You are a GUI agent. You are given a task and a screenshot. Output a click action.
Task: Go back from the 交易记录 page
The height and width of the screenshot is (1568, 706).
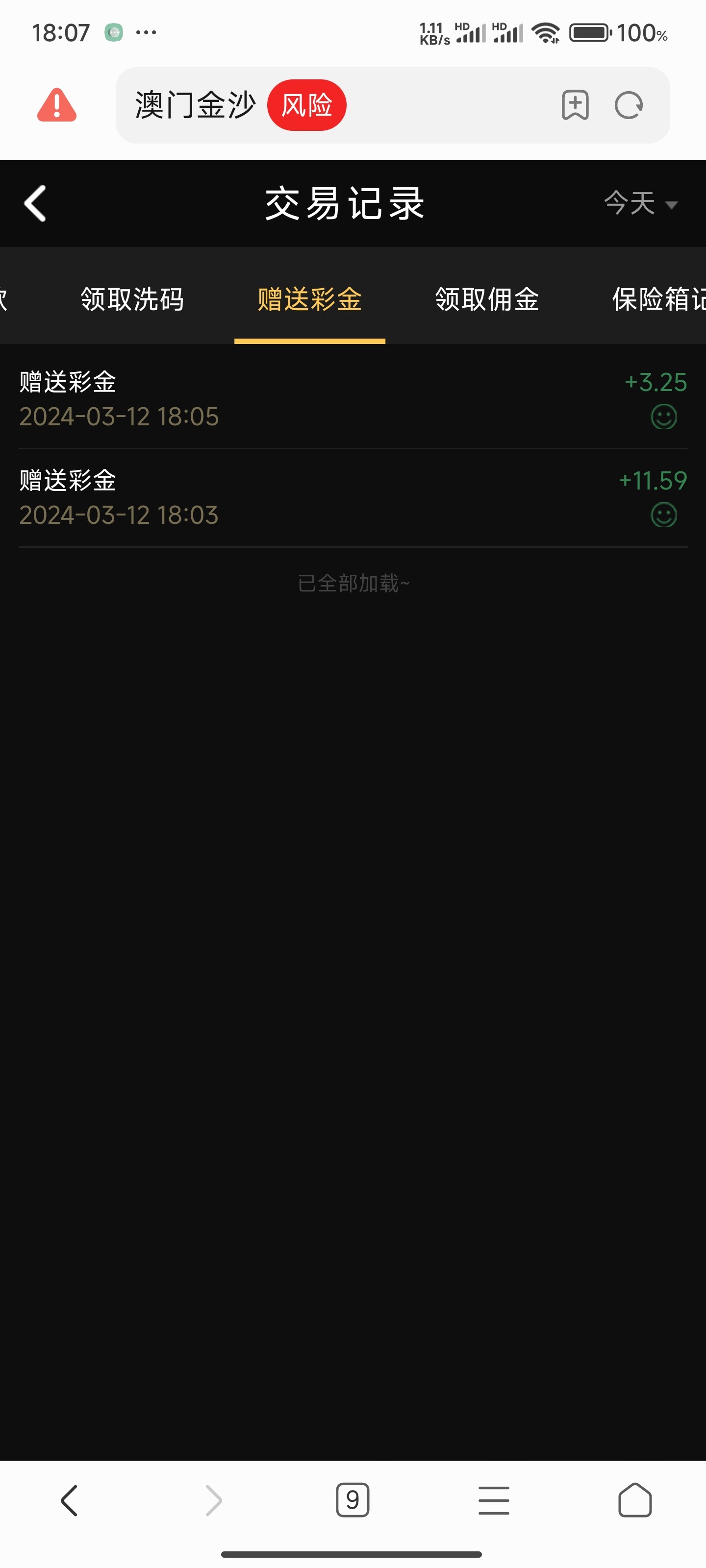tap(35, 203)
